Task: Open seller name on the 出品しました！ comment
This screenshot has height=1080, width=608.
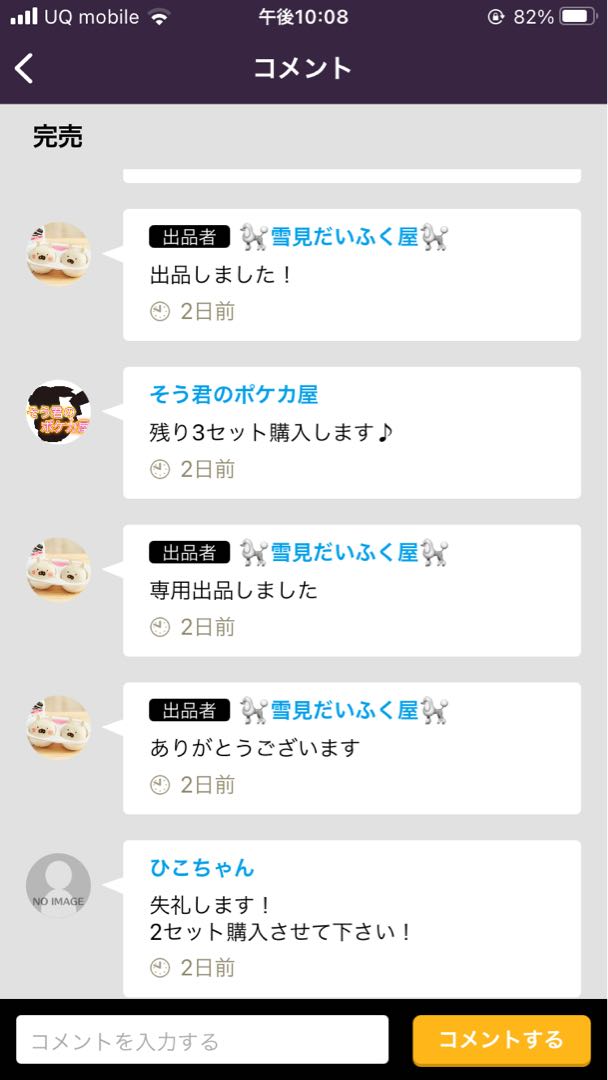Action: [x=344, y=238]
